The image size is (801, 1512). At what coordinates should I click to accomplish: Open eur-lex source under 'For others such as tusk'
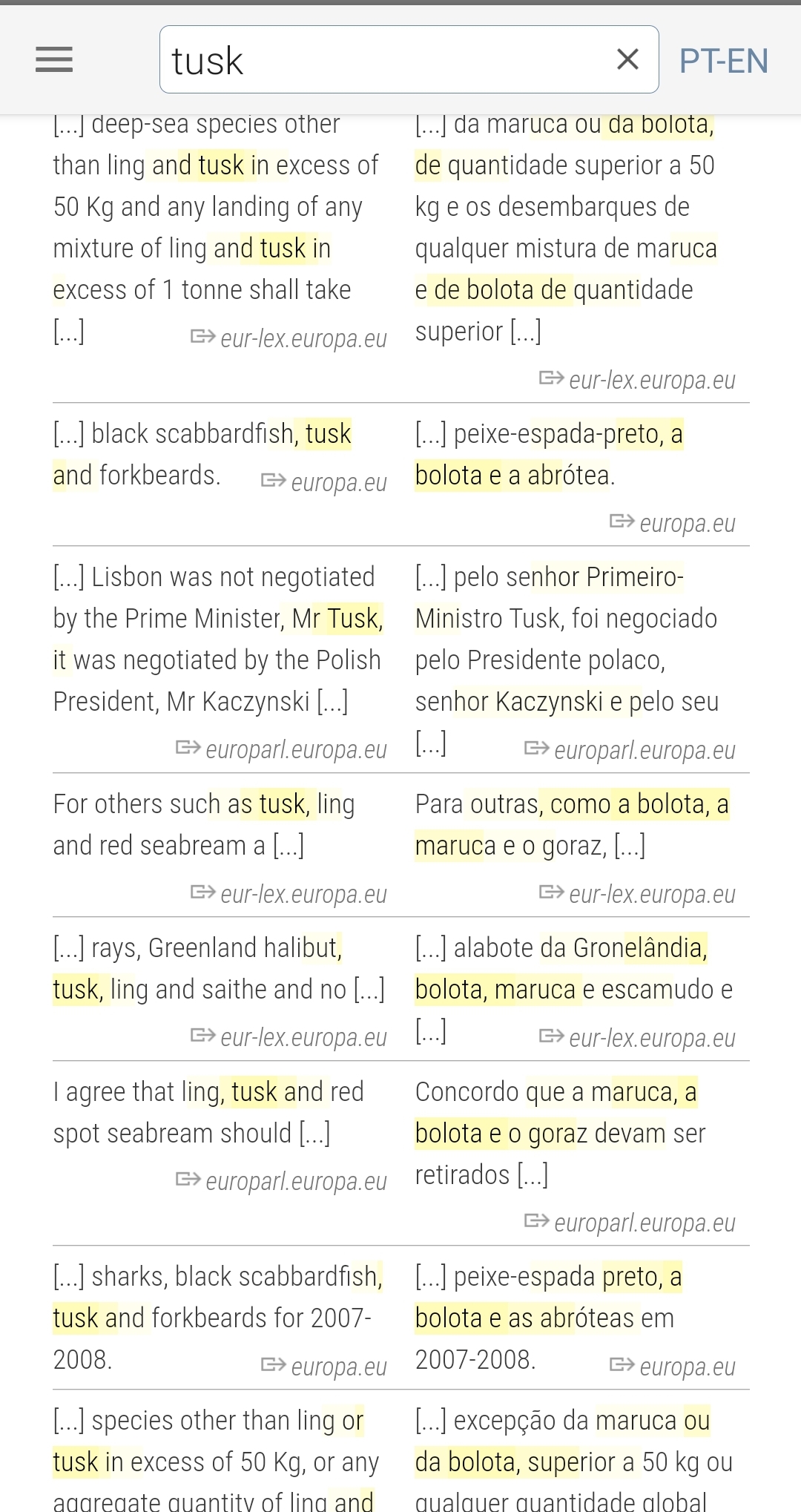point(289,894)
